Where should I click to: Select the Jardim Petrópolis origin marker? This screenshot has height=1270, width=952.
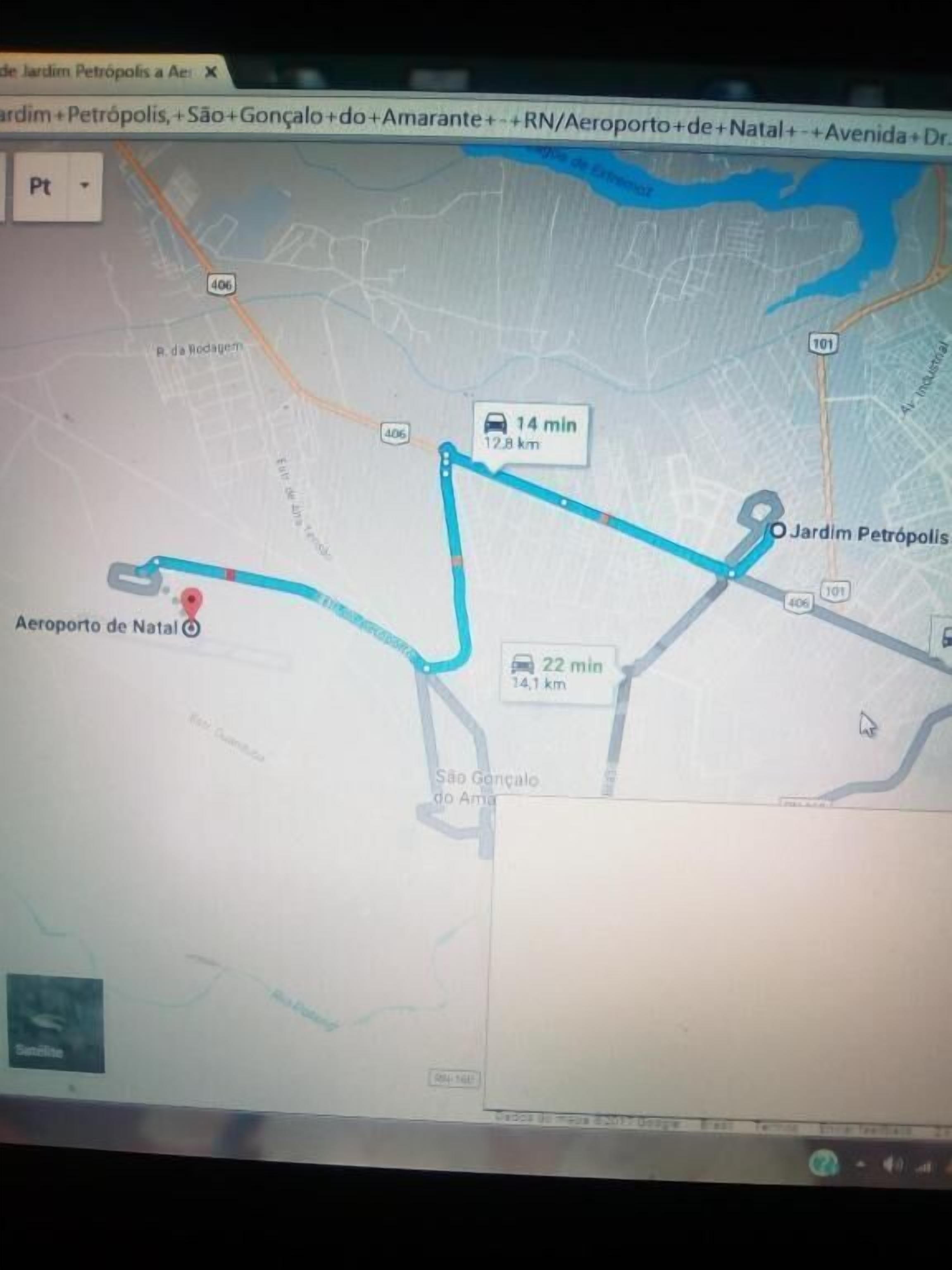pyautogui.click(x=778, y=531)
